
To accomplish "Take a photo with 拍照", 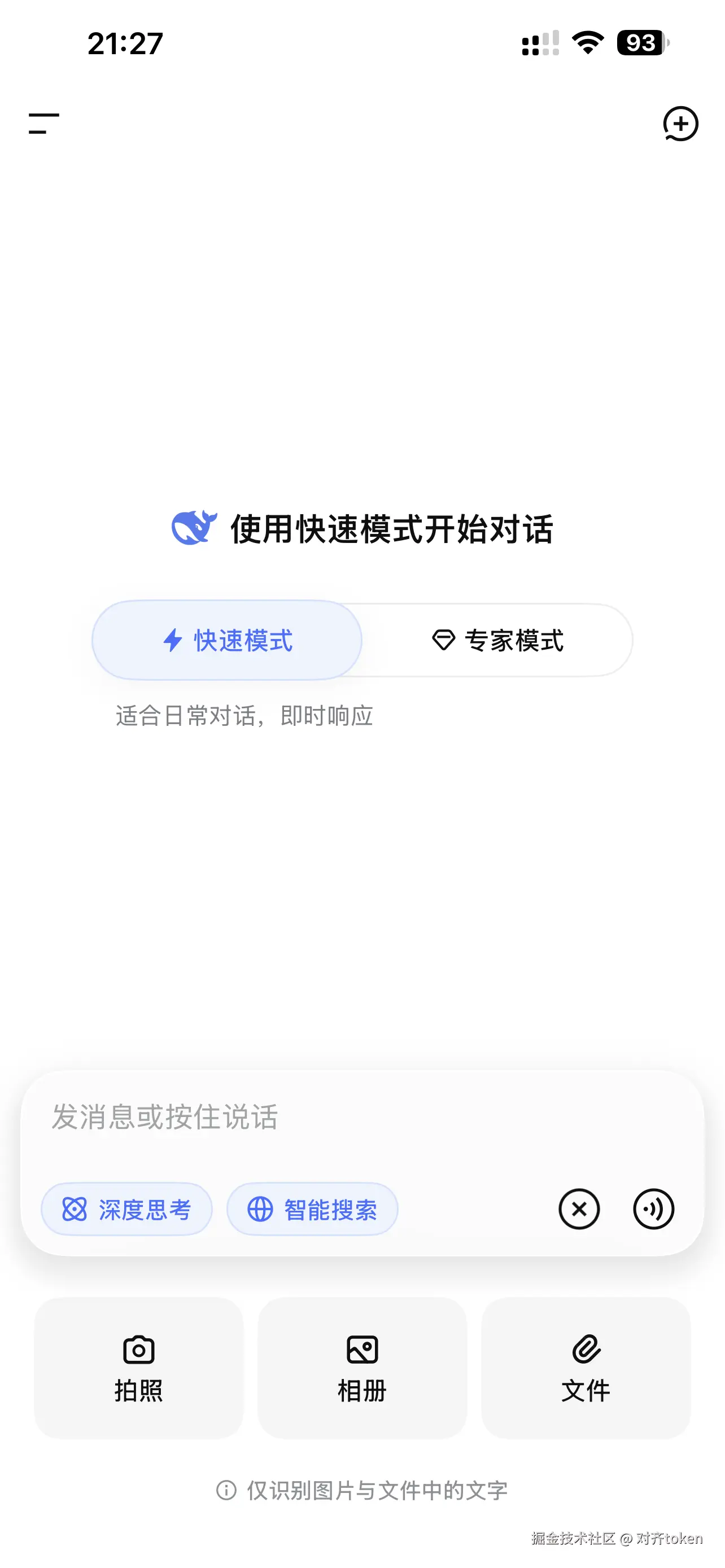I will click(x=139, y=1368).
